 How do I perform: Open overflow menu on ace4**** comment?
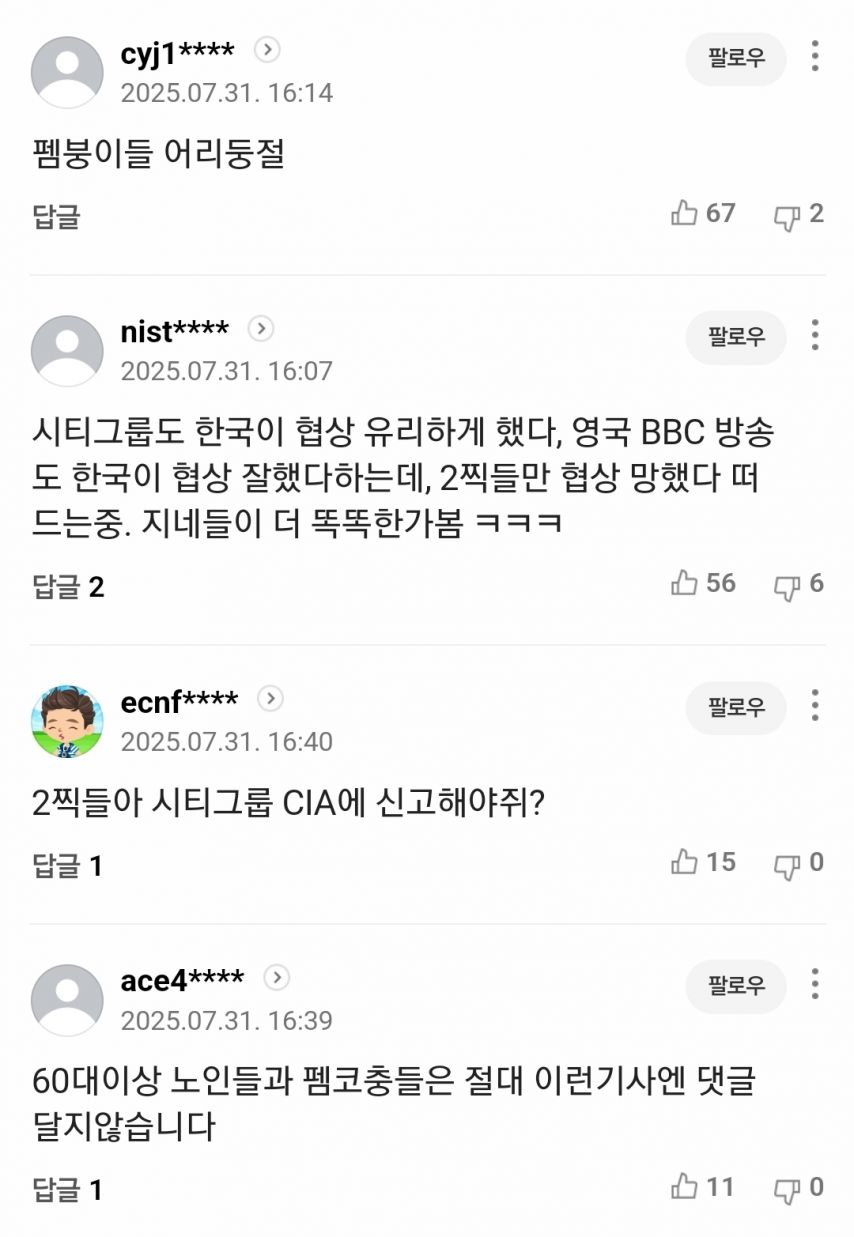(x=815, y=985)
